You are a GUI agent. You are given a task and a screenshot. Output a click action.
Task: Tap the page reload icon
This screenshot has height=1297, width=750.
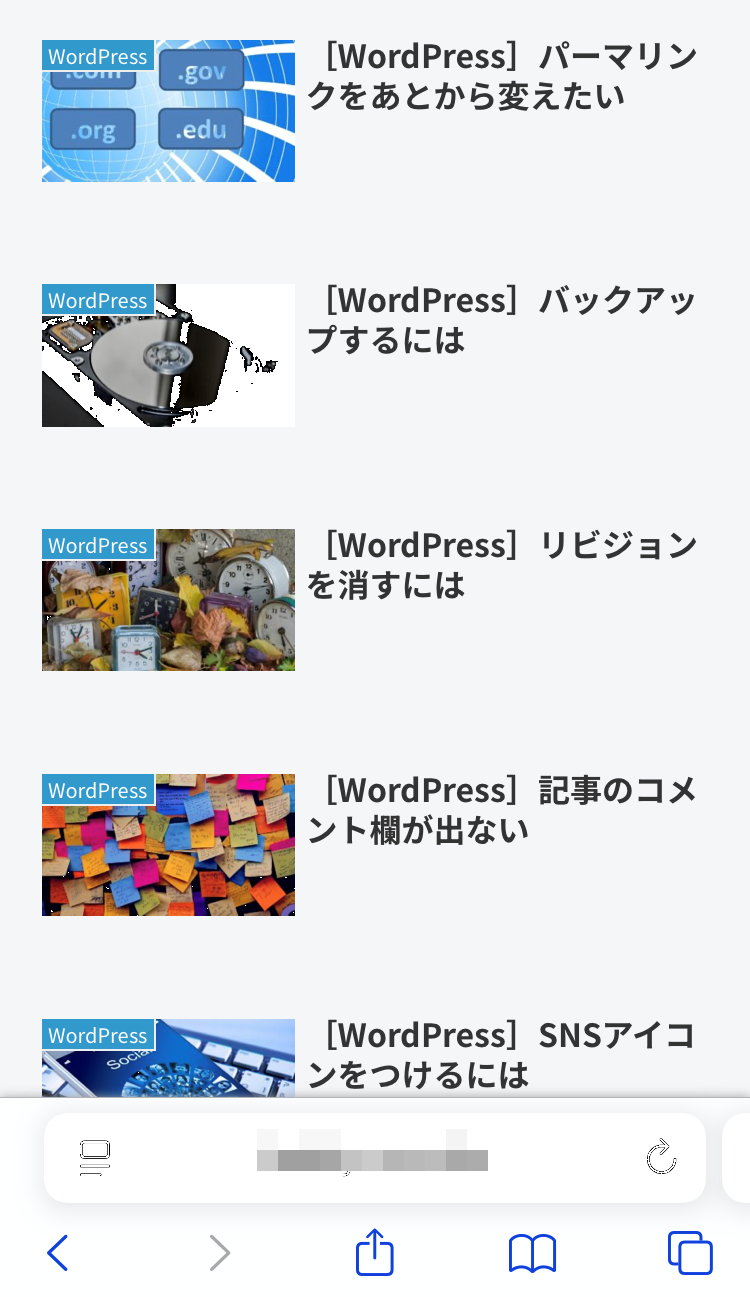[661, 1158]
